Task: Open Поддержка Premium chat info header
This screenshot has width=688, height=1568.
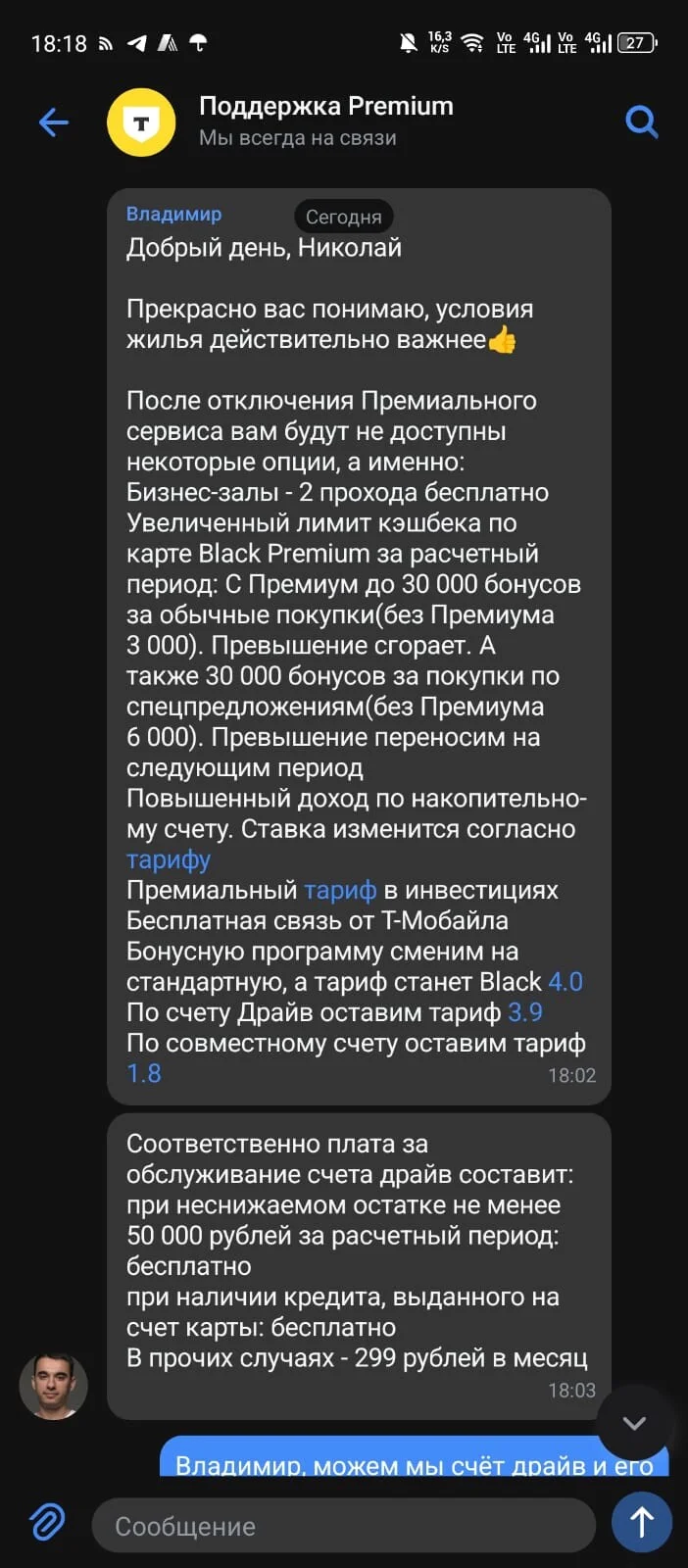Action: tap(326, 121)
